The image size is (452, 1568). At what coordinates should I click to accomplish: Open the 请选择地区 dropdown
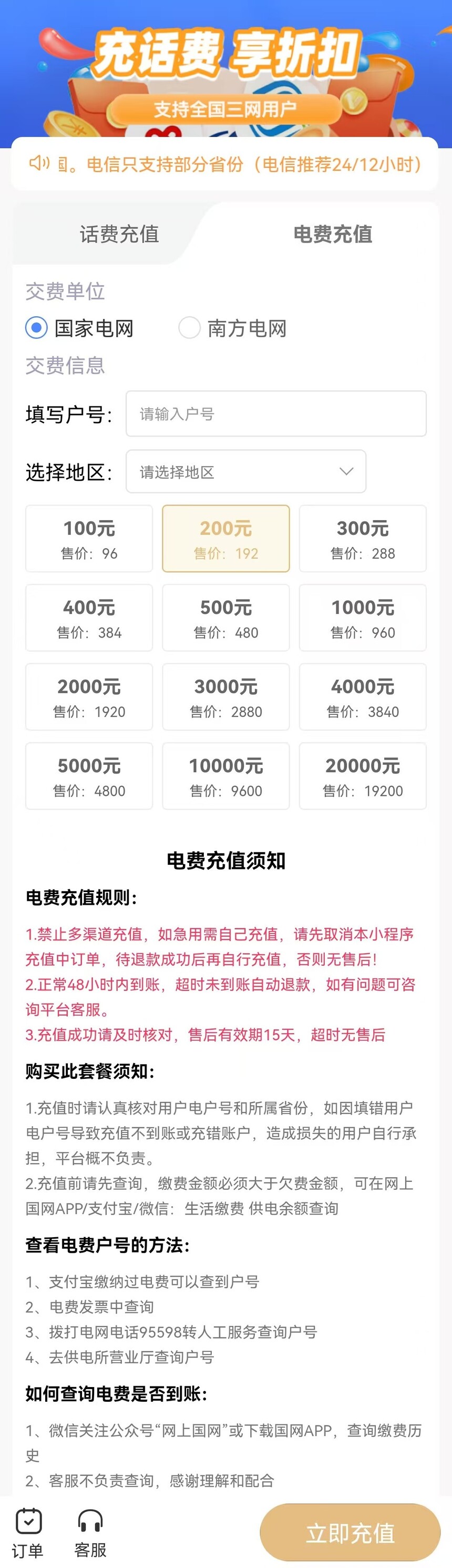[246, 472]
